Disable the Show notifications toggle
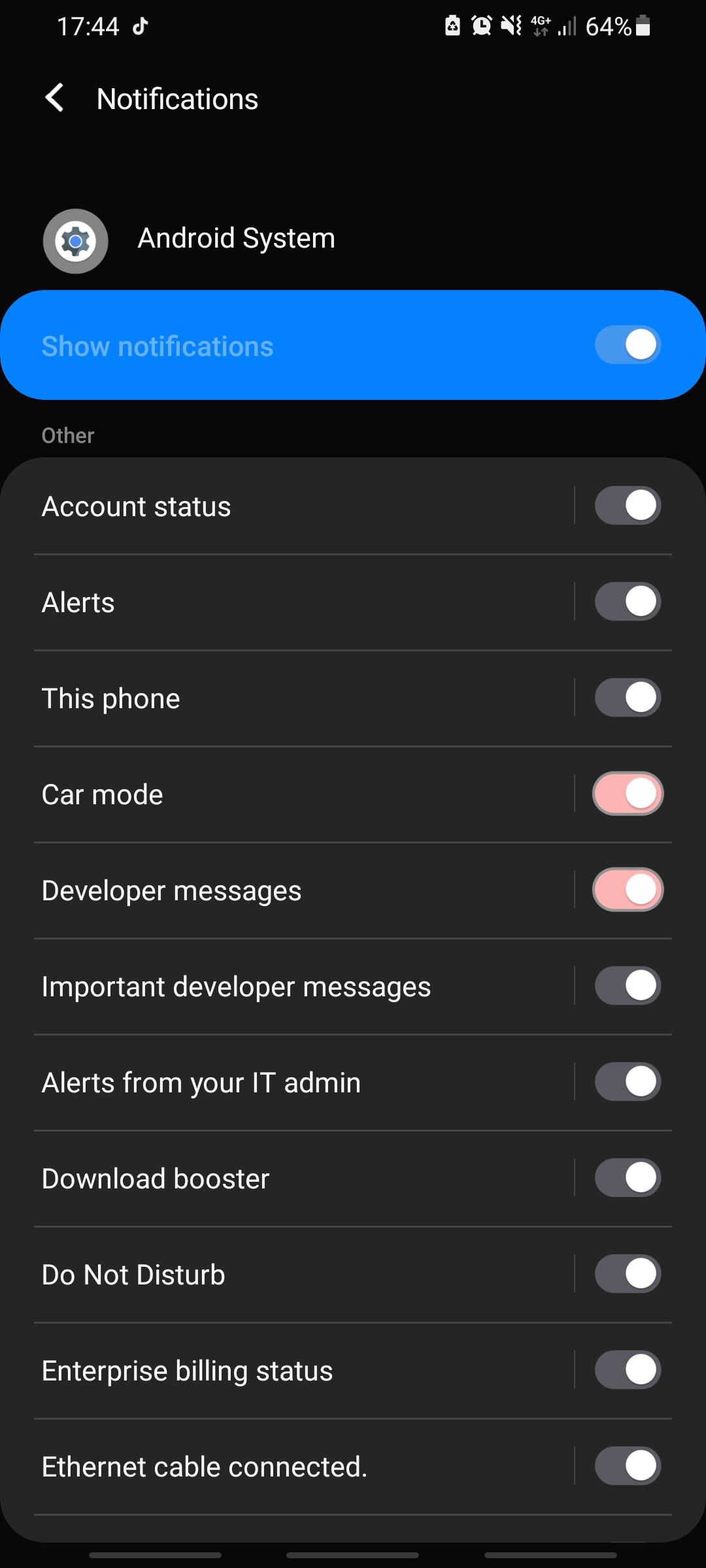 tap(626, 344)
